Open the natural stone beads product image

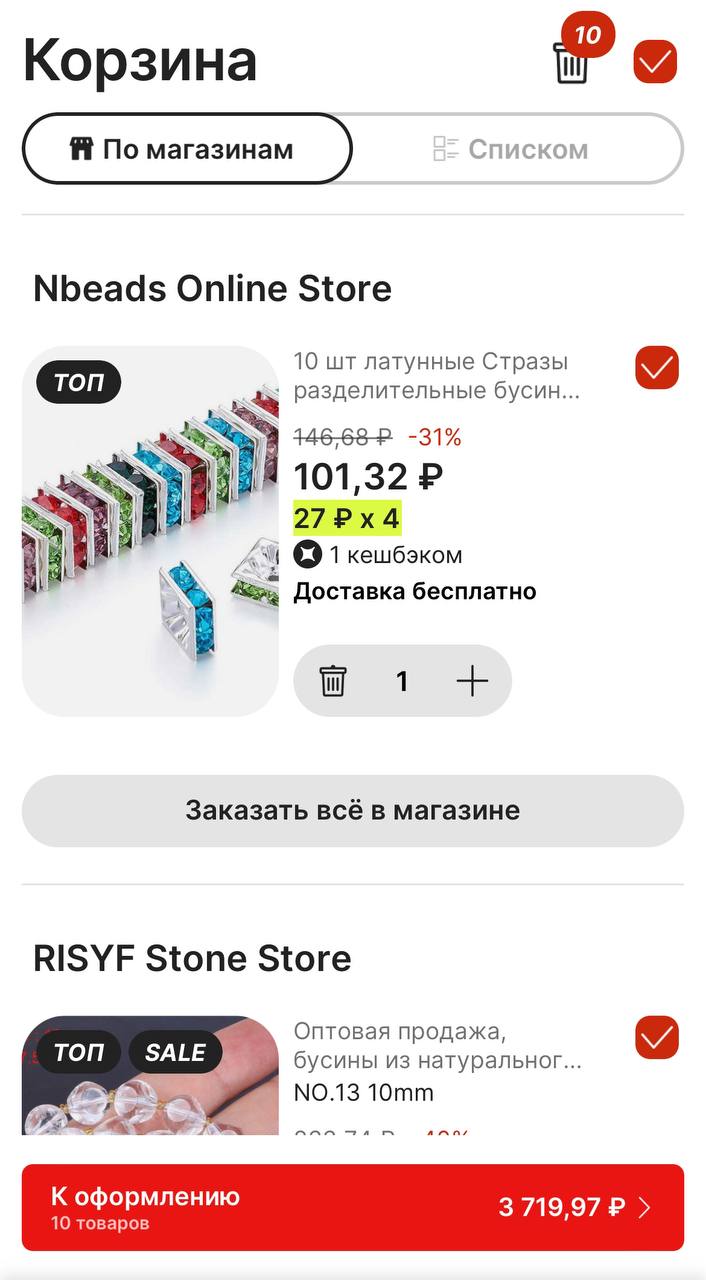click(150, 1080)
